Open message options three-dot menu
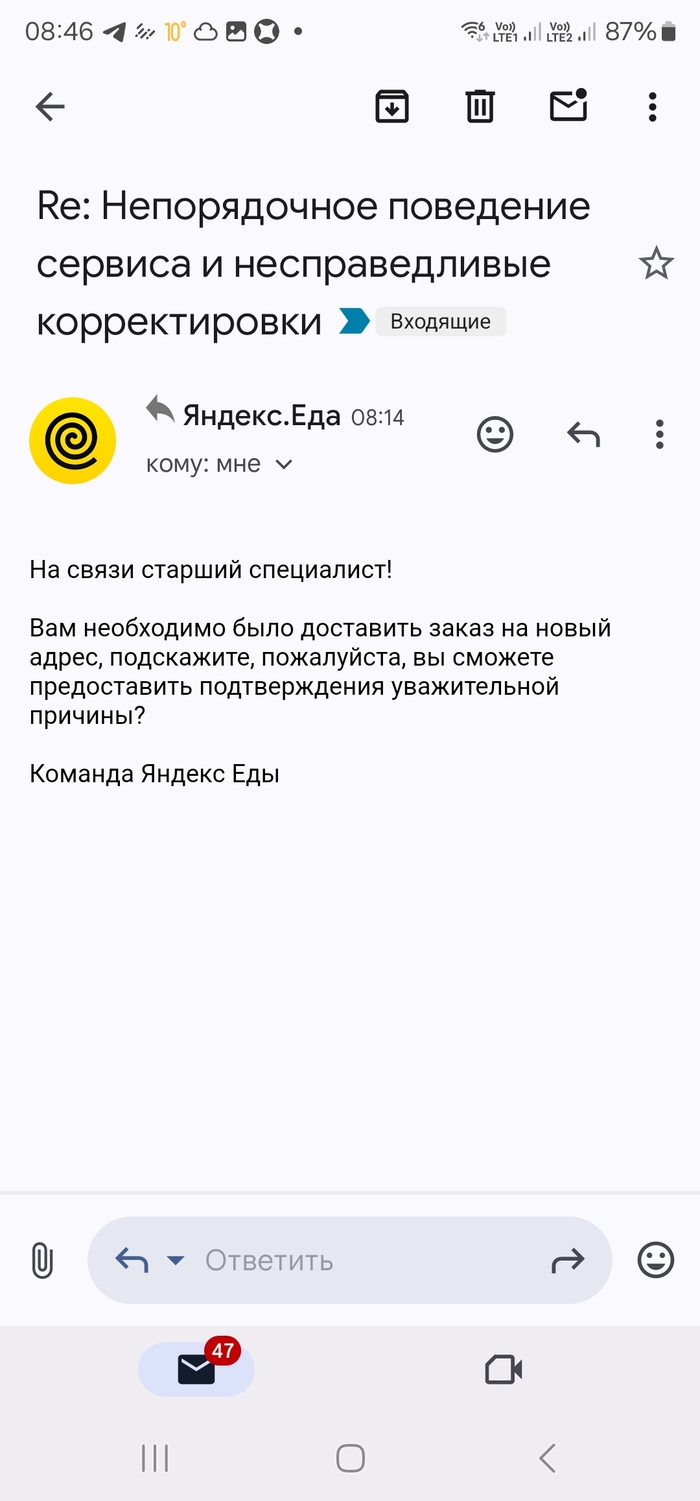The width and height of the screenshot is (700, 1501). point(659,434)
